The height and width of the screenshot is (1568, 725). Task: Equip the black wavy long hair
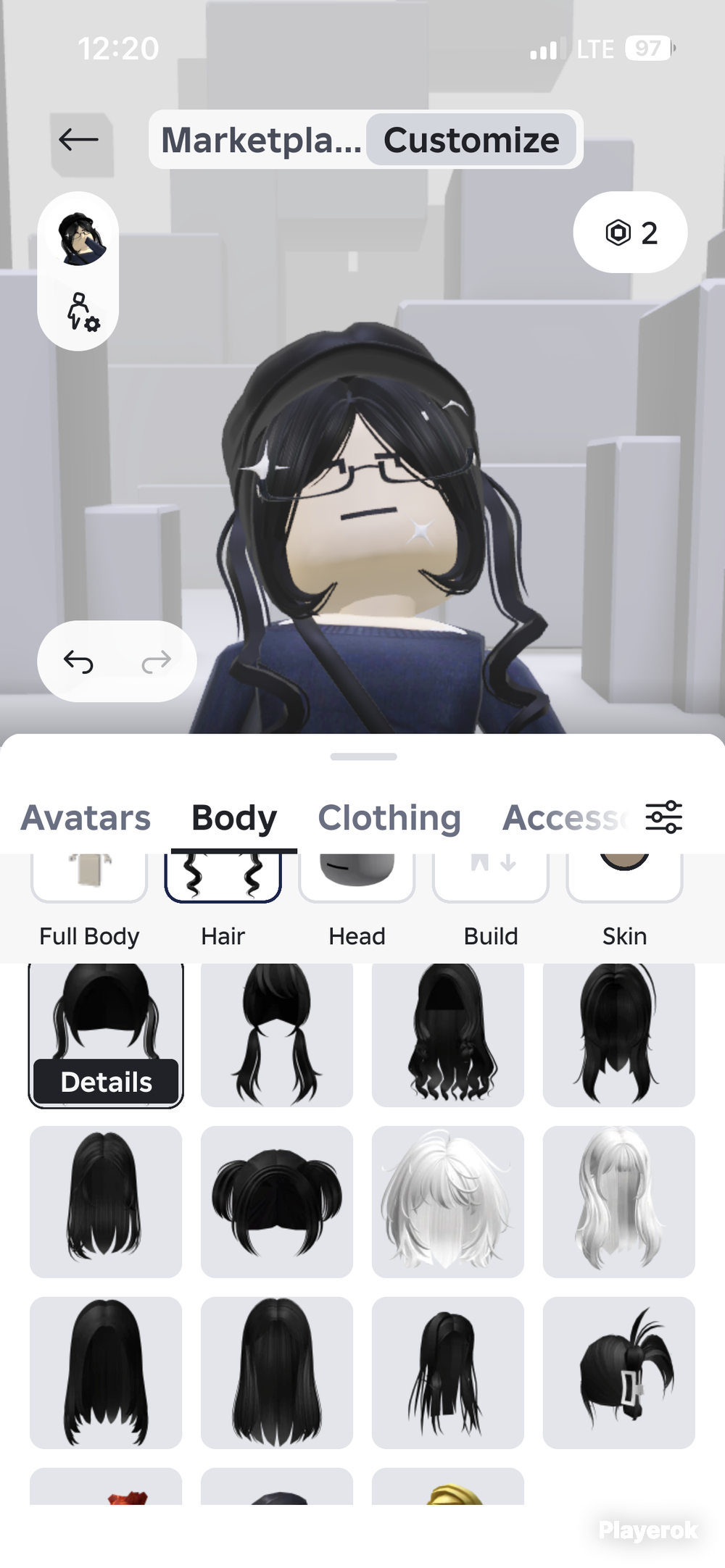click(448, 1035)
